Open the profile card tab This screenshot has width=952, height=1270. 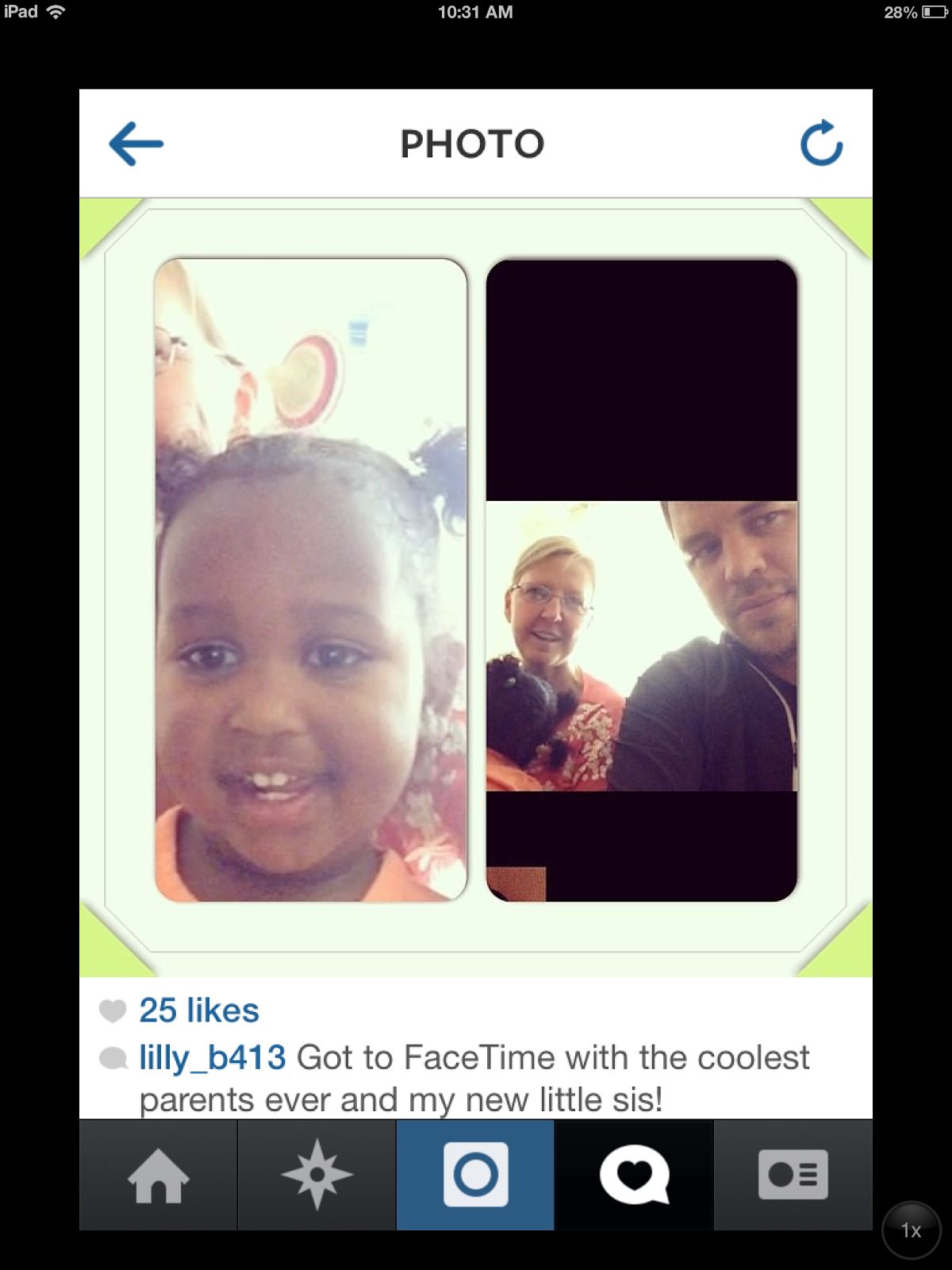[x=793, y=1175]
